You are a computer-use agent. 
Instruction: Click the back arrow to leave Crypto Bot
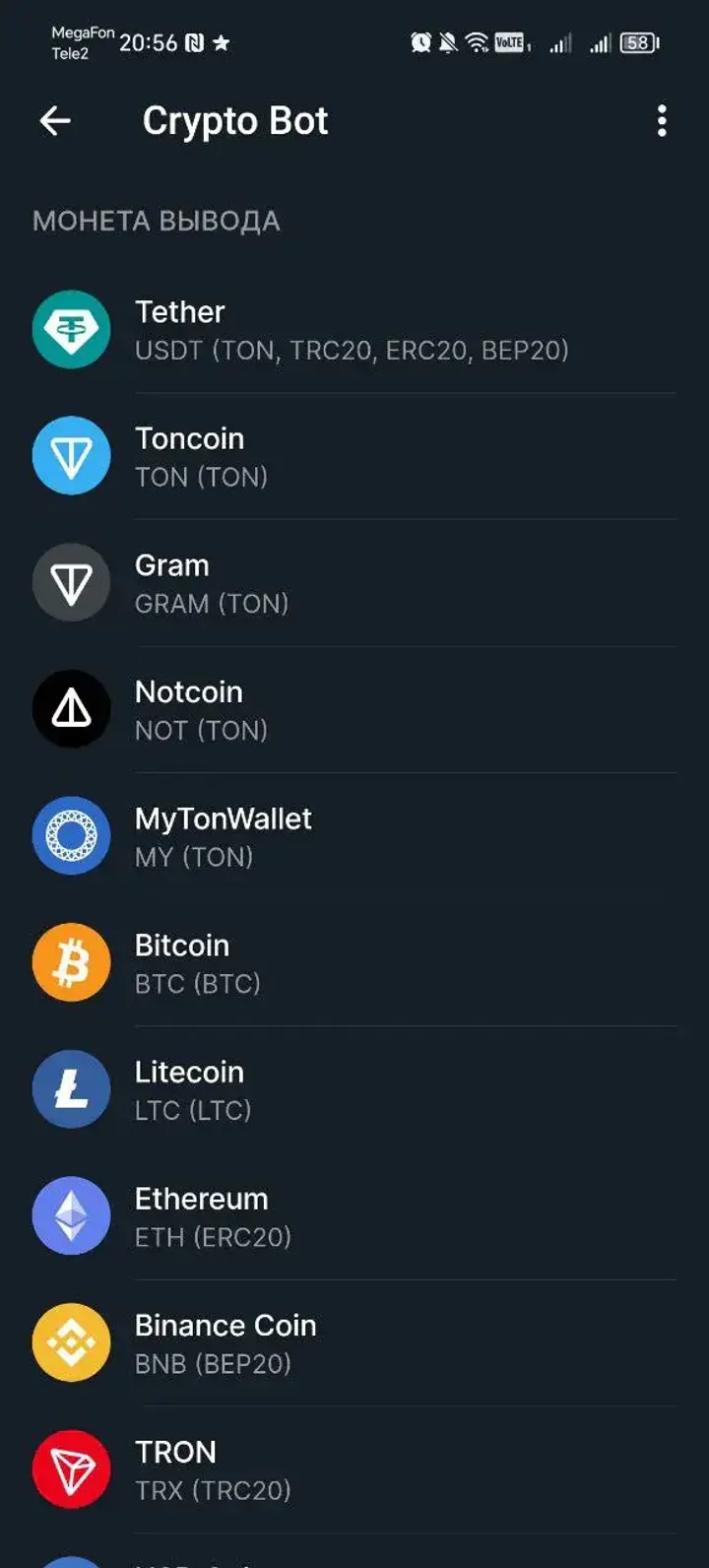[x=54, y=120]
